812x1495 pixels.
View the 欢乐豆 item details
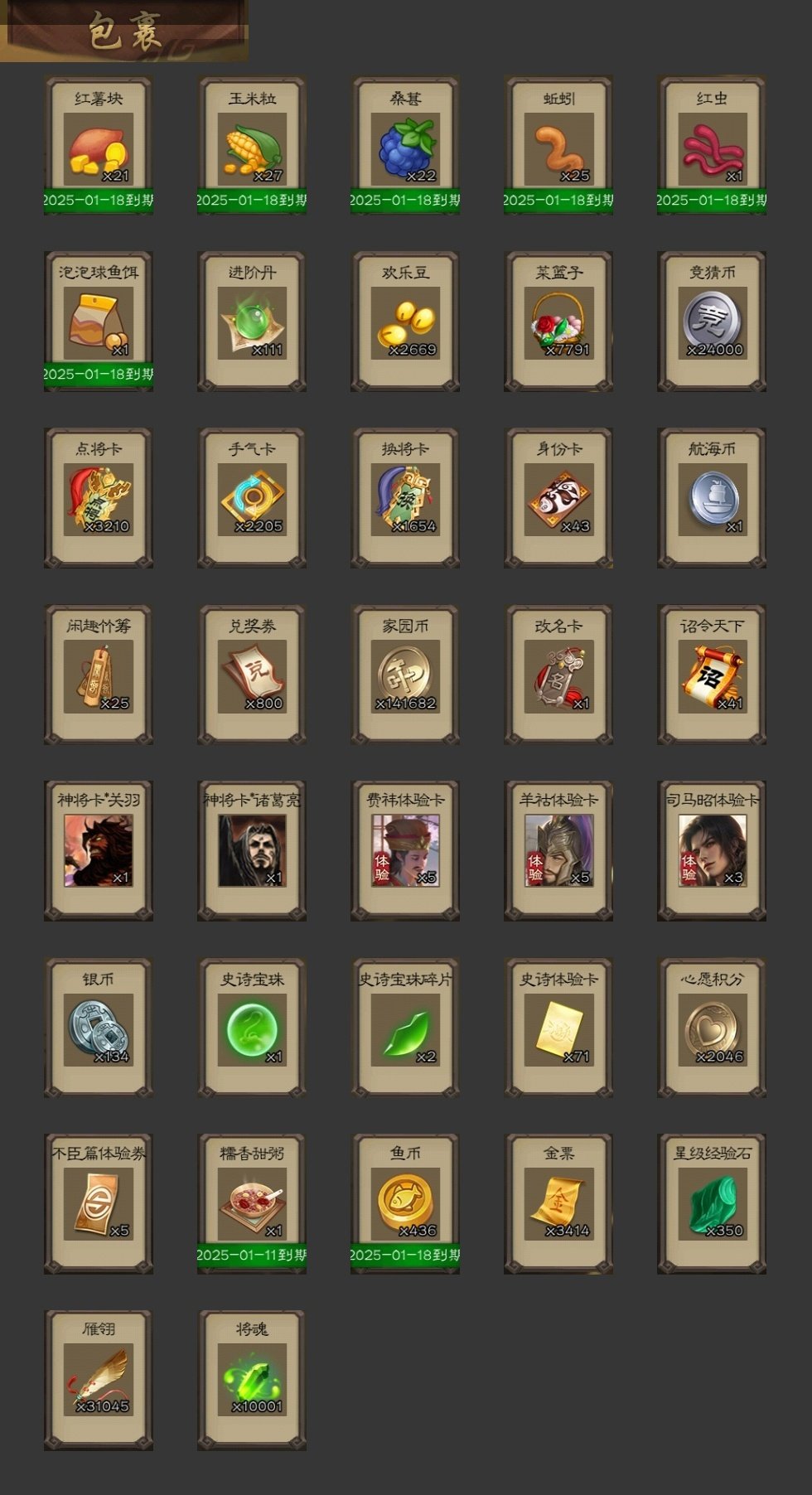pos(405,322)
